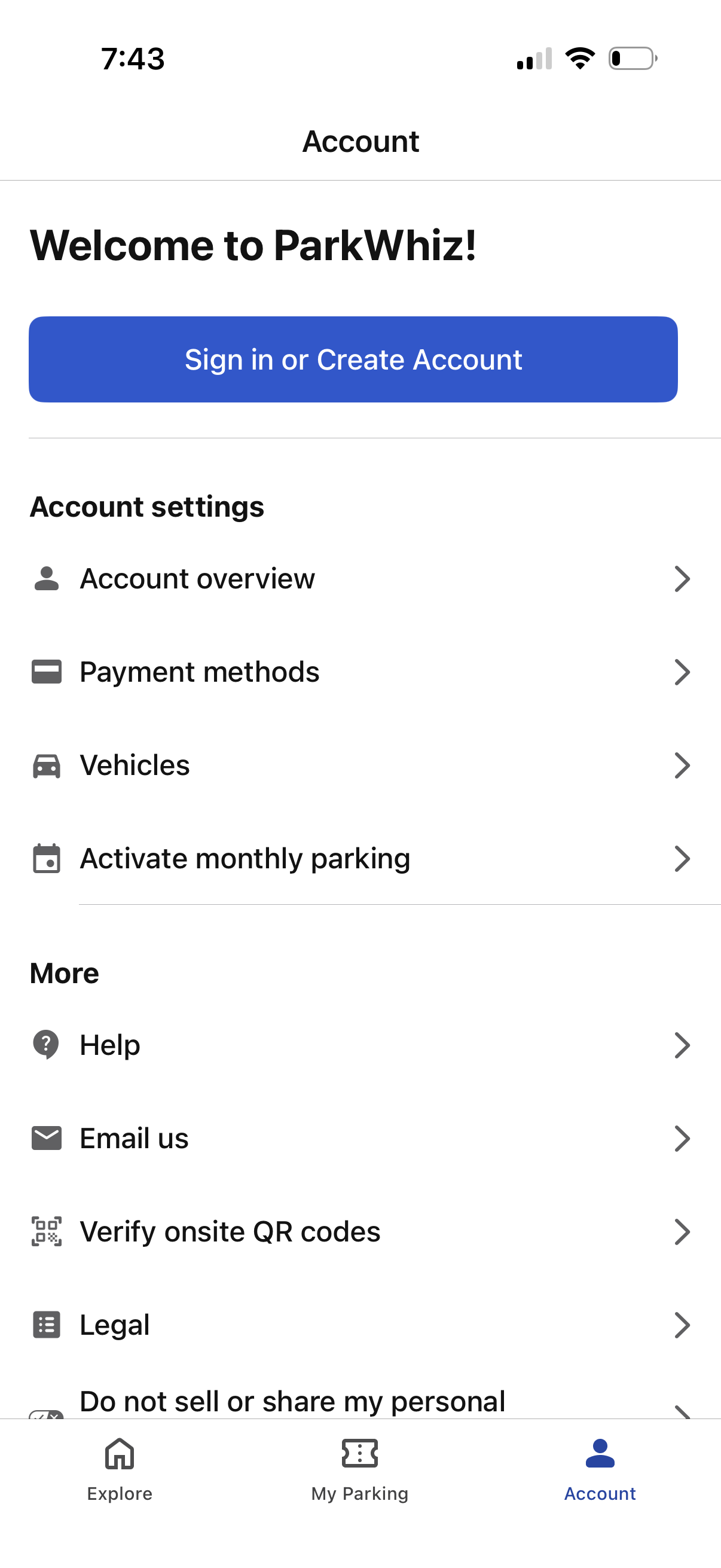721x1568 pixels.
Task: Select the Verify onsite QR codes icon
Action: pos(45,1231)
